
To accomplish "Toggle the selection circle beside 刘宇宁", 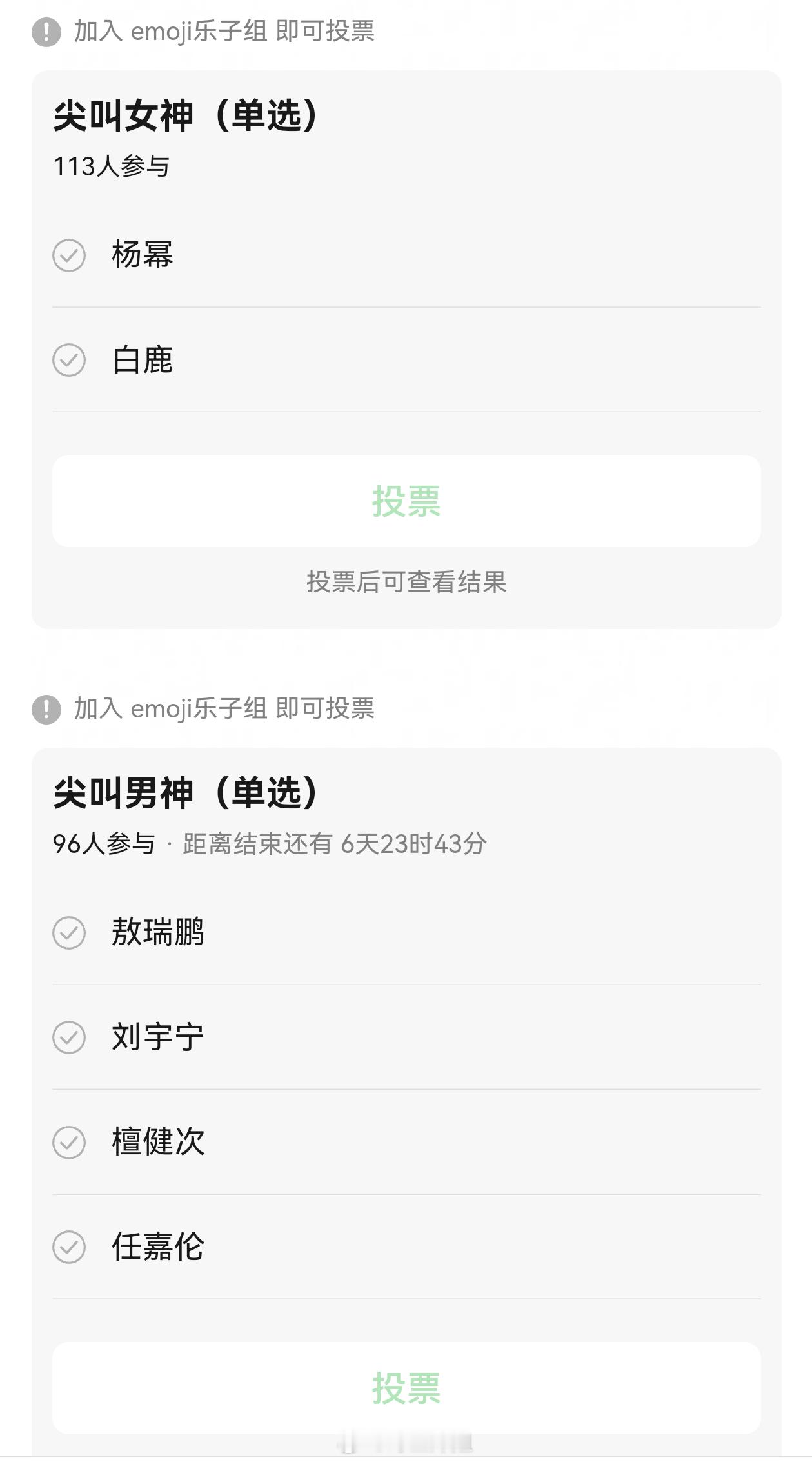I will point(70,1036).
